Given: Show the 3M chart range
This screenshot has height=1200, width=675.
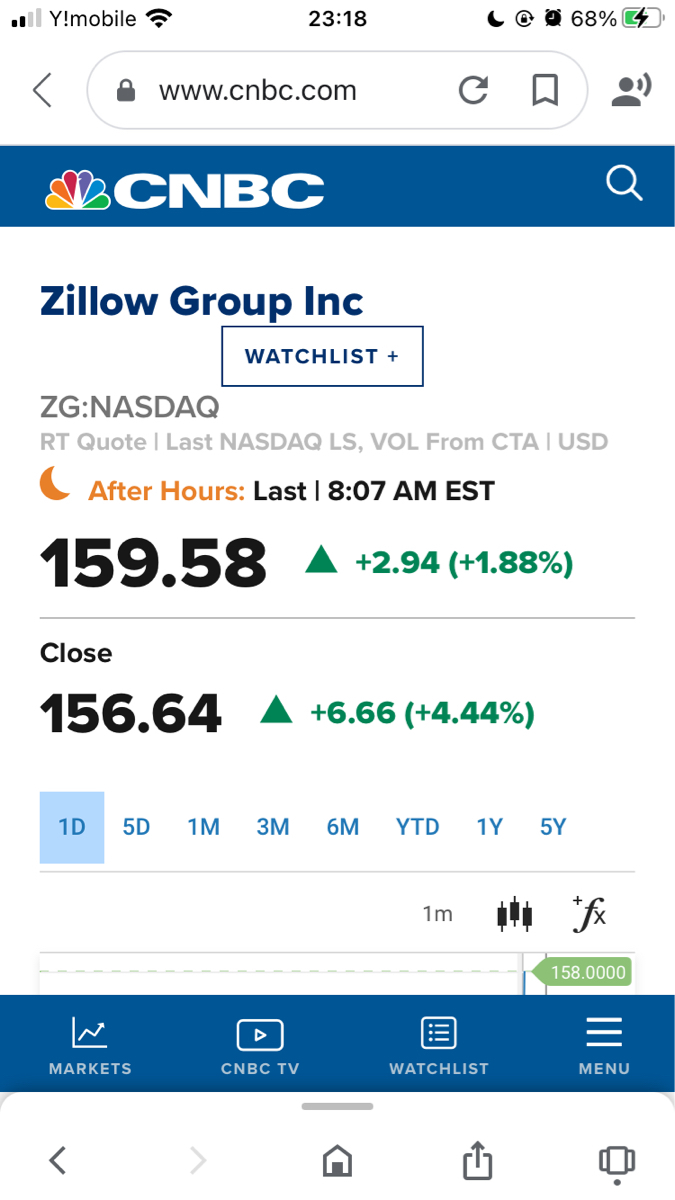Looking at the screenshot, I should point(272,827).
